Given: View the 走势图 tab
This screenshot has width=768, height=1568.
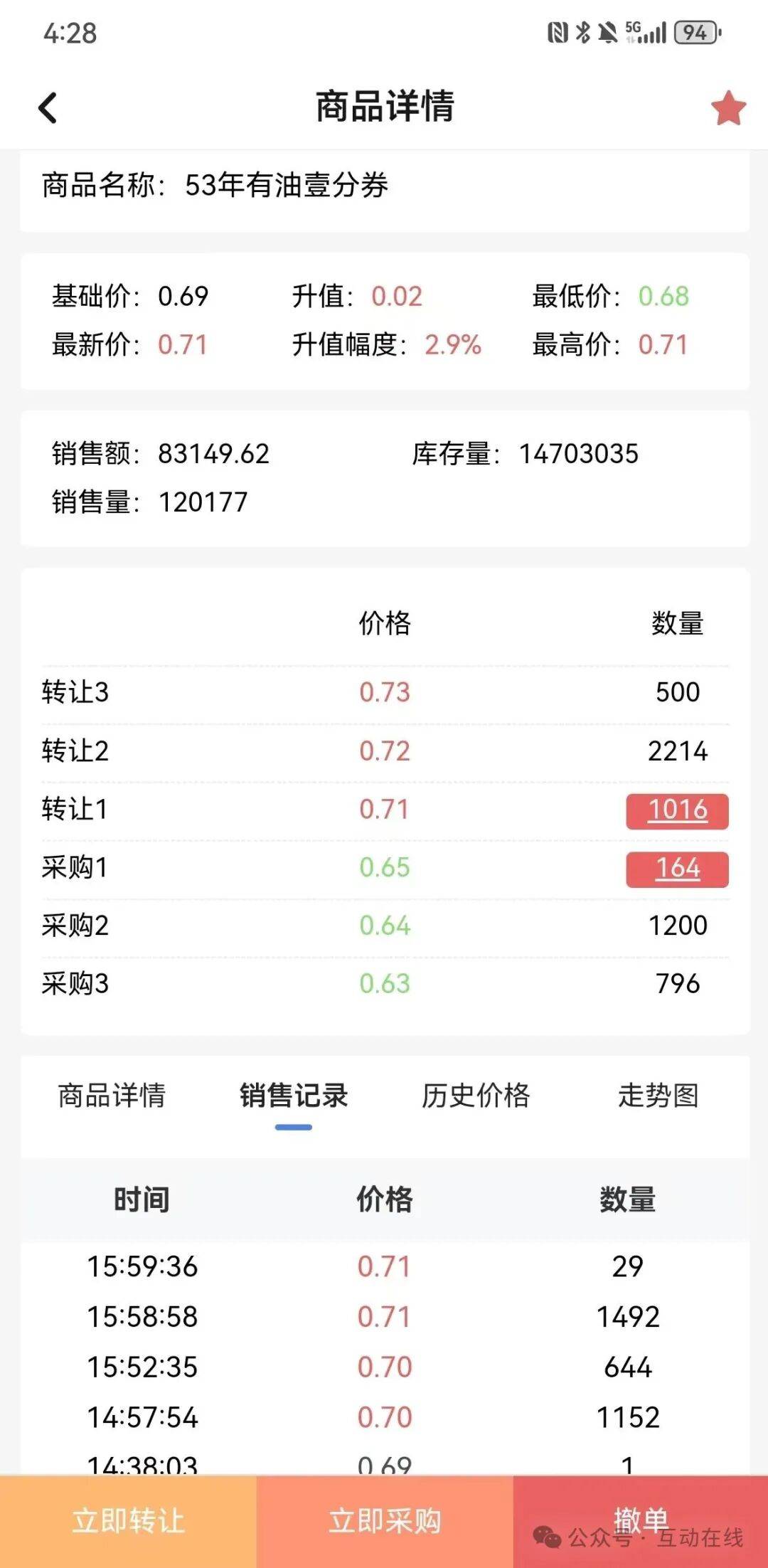Looking at the screenshot, I should click(658, 1096).
